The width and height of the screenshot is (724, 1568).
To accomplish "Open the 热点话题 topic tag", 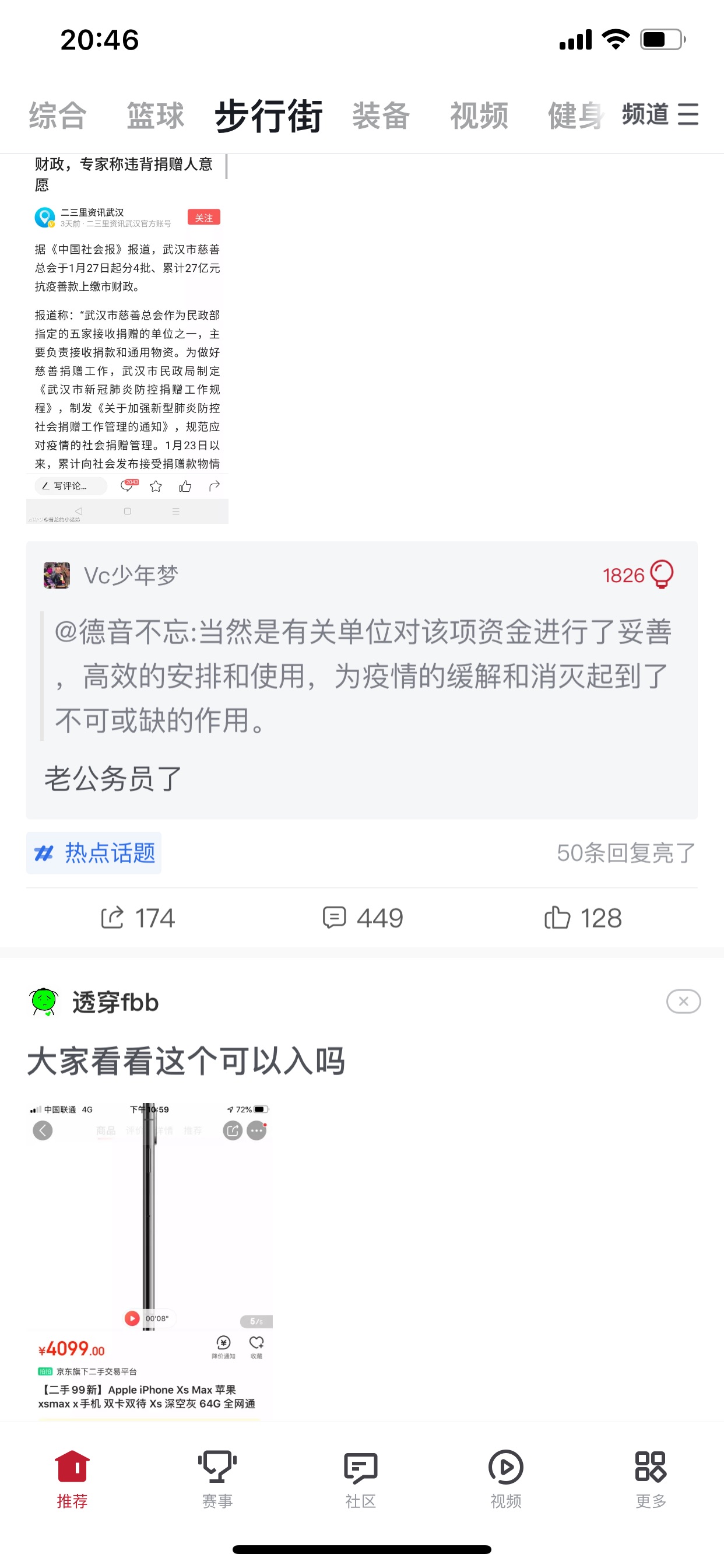I will (94, 853).
